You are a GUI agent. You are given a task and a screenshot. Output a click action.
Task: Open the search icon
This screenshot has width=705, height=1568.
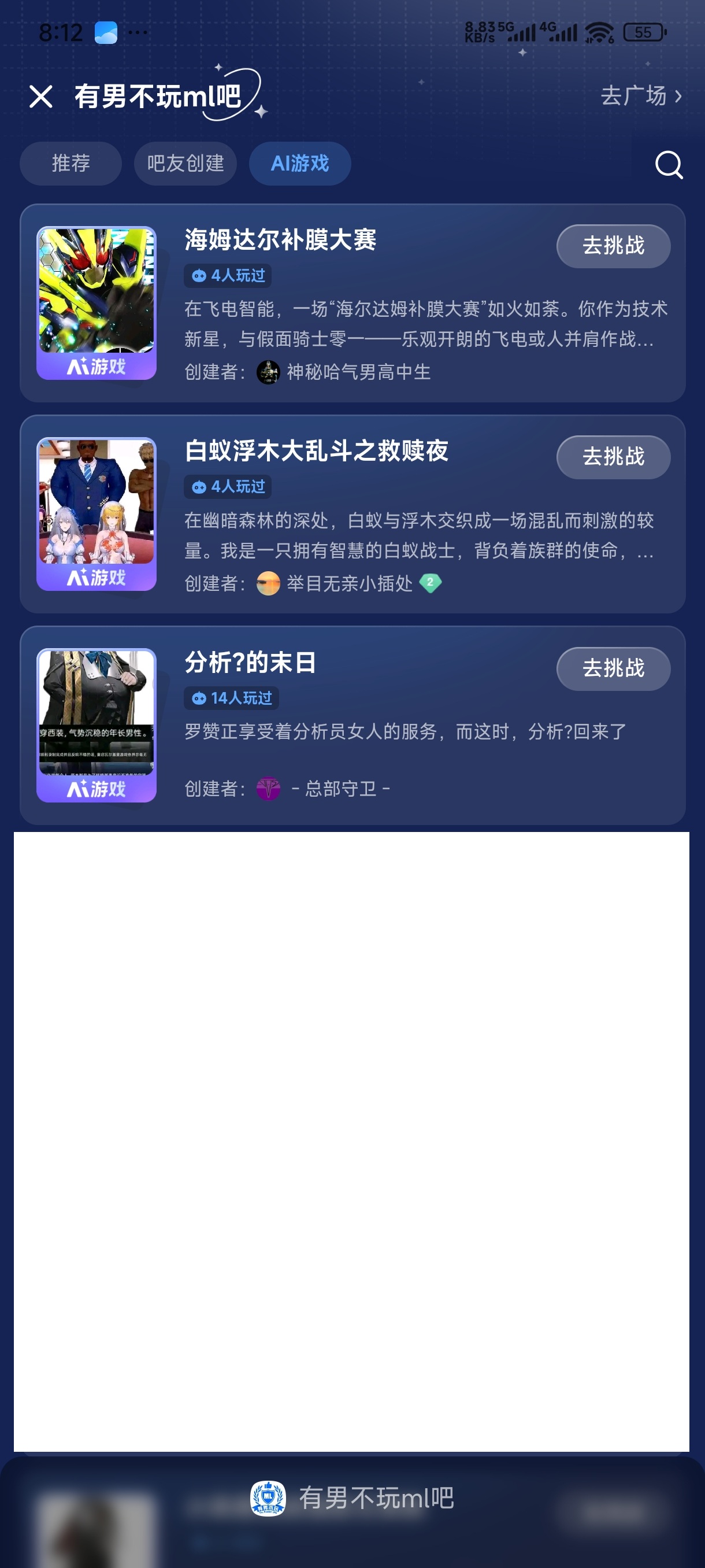pyautogui.click(x=669, y=164)
